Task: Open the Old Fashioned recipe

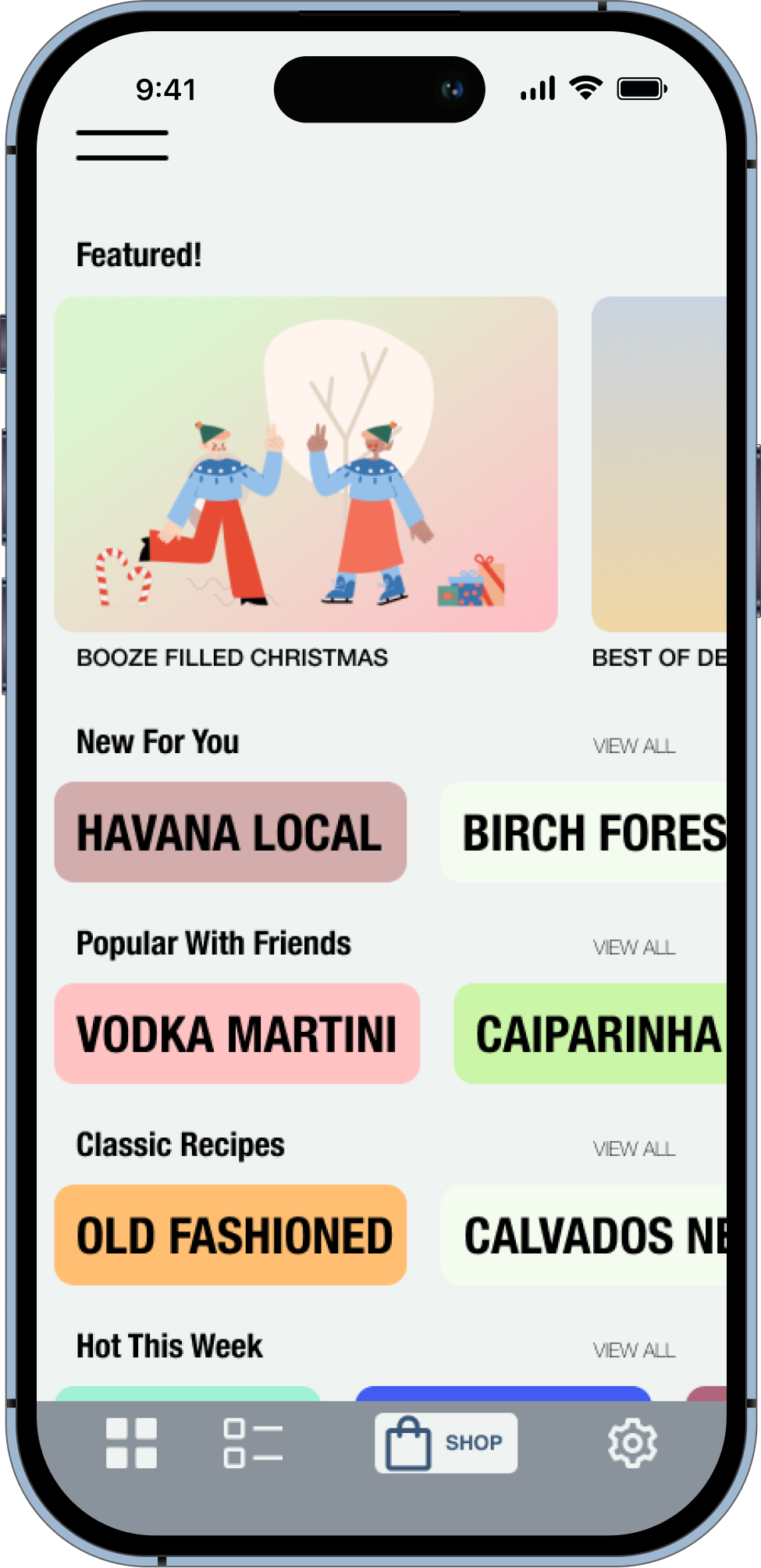Action: pos(230,1235)
